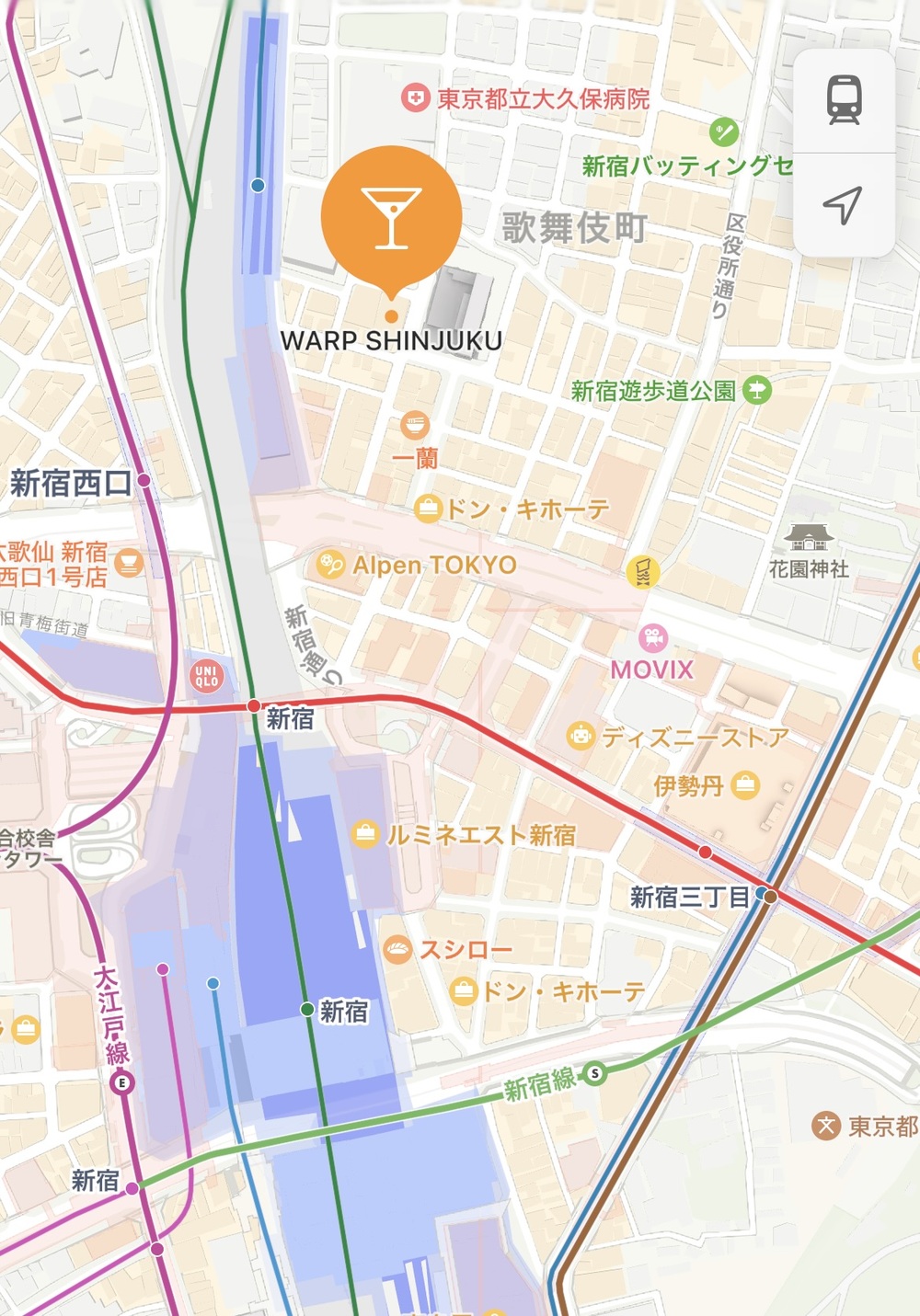
Task: Tap the Alpen TOKYO store marker
Action: pos(330,564)
